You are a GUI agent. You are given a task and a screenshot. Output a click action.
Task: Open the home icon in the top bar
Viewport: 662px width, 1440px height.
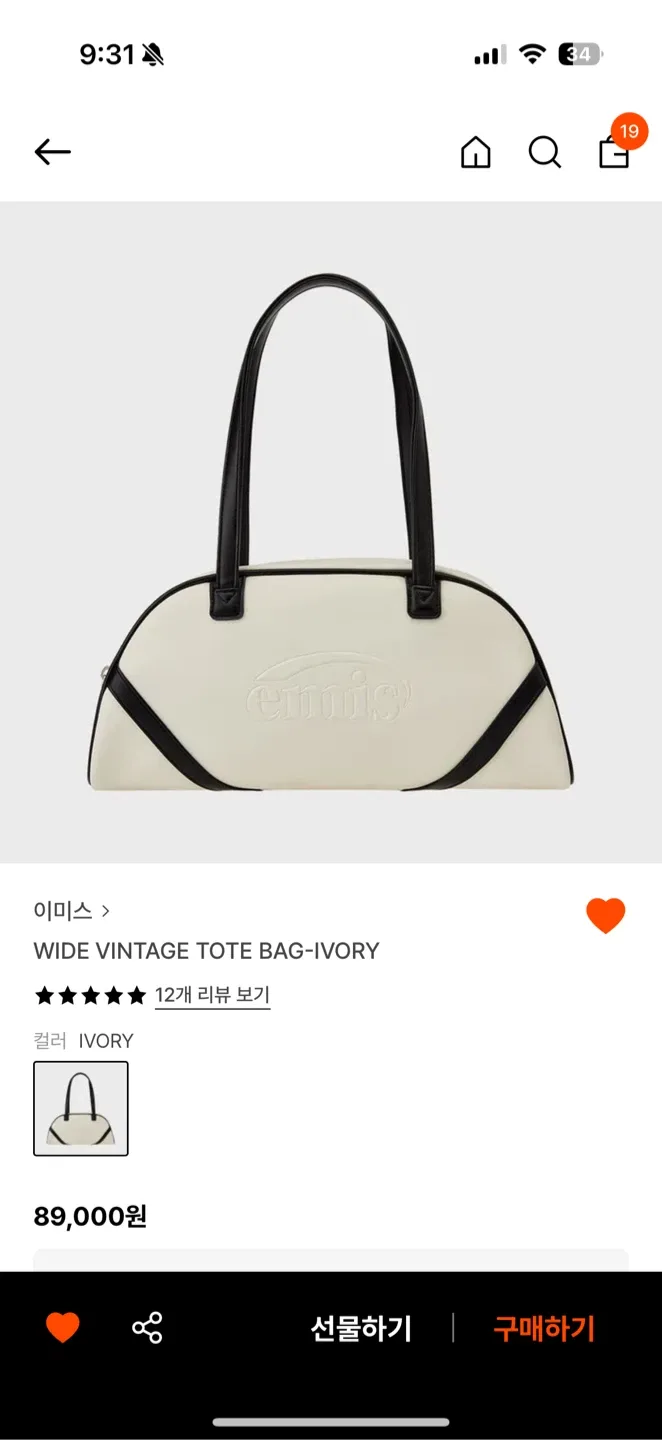tap(475, 152)
